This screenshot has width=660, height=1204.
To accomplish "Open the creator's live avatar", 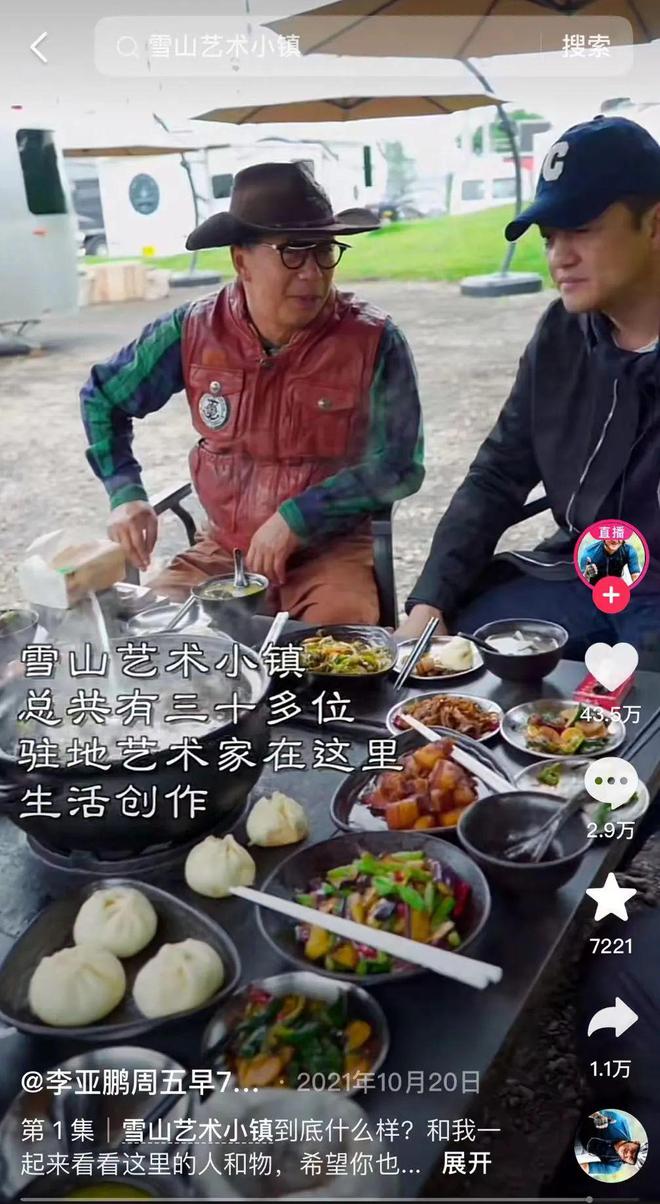I will tap(610, 553).
